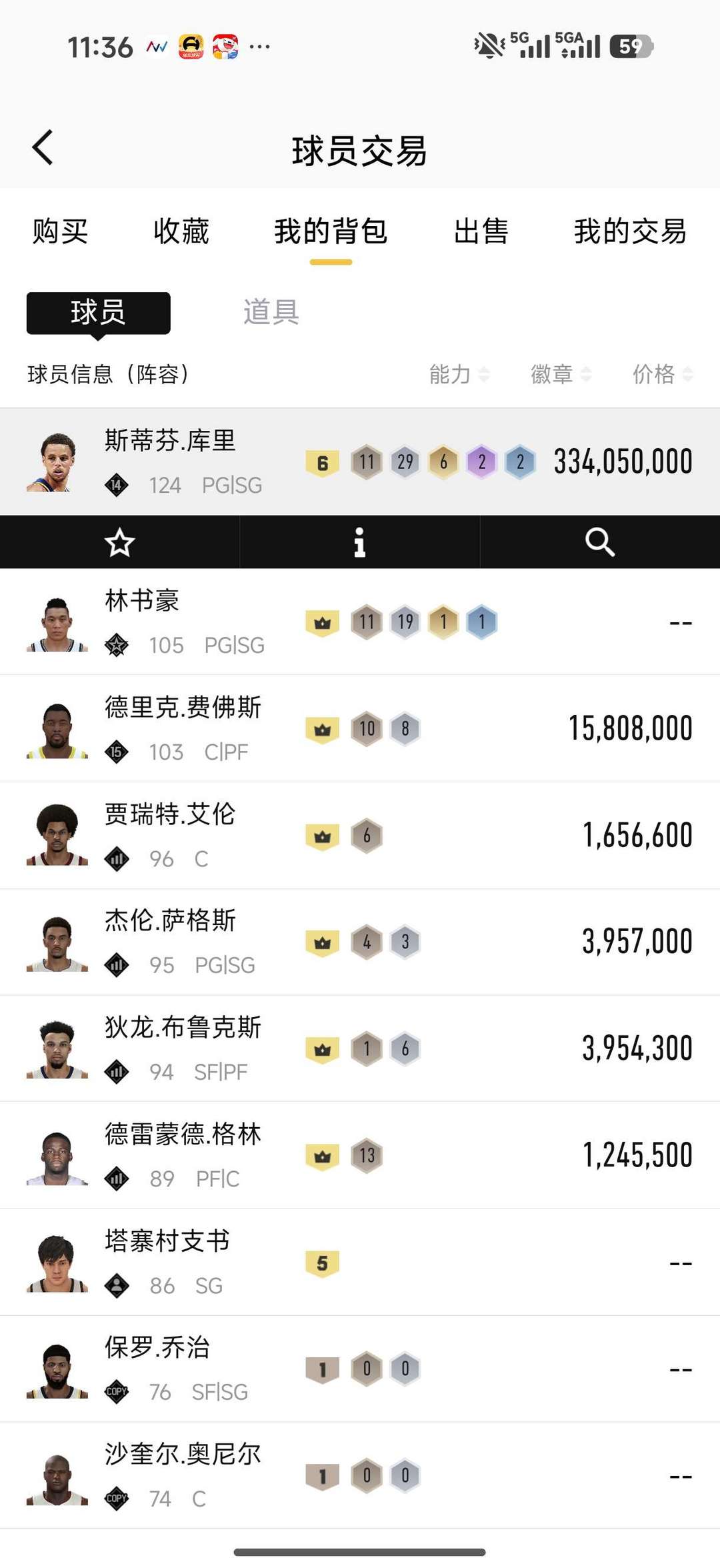Sort players by 徽章
720x1568 pixels.
(561, 374)
